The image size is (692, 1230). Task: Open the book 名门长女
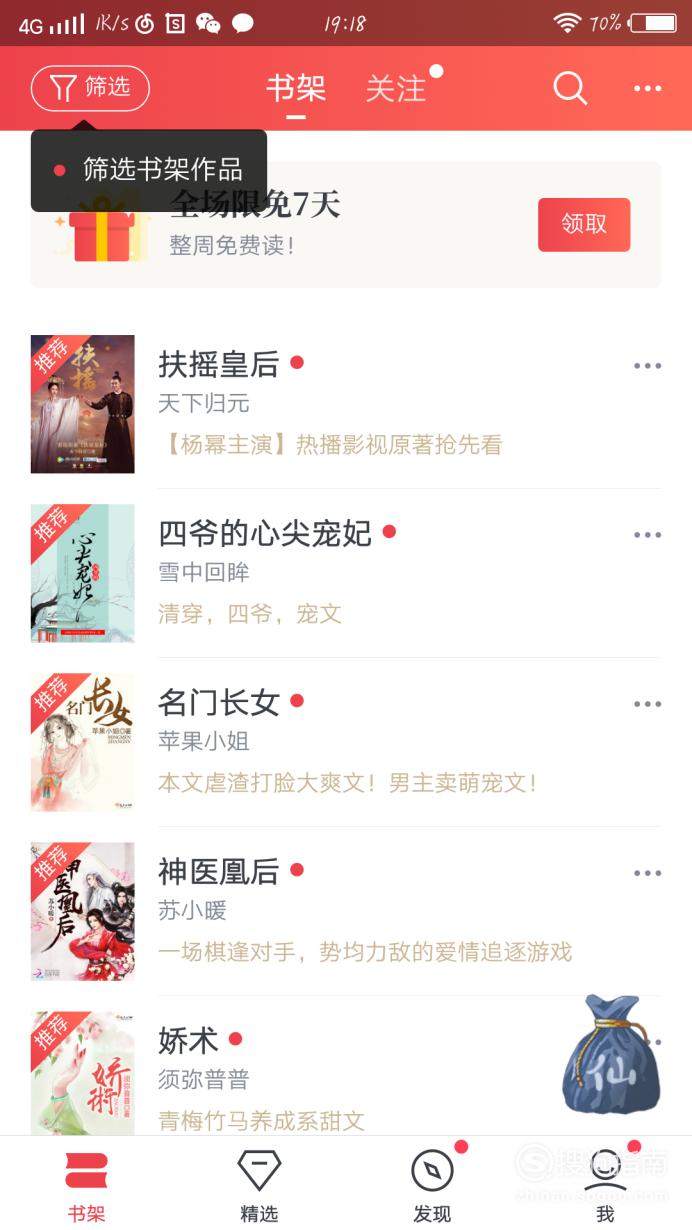(346, 742)
